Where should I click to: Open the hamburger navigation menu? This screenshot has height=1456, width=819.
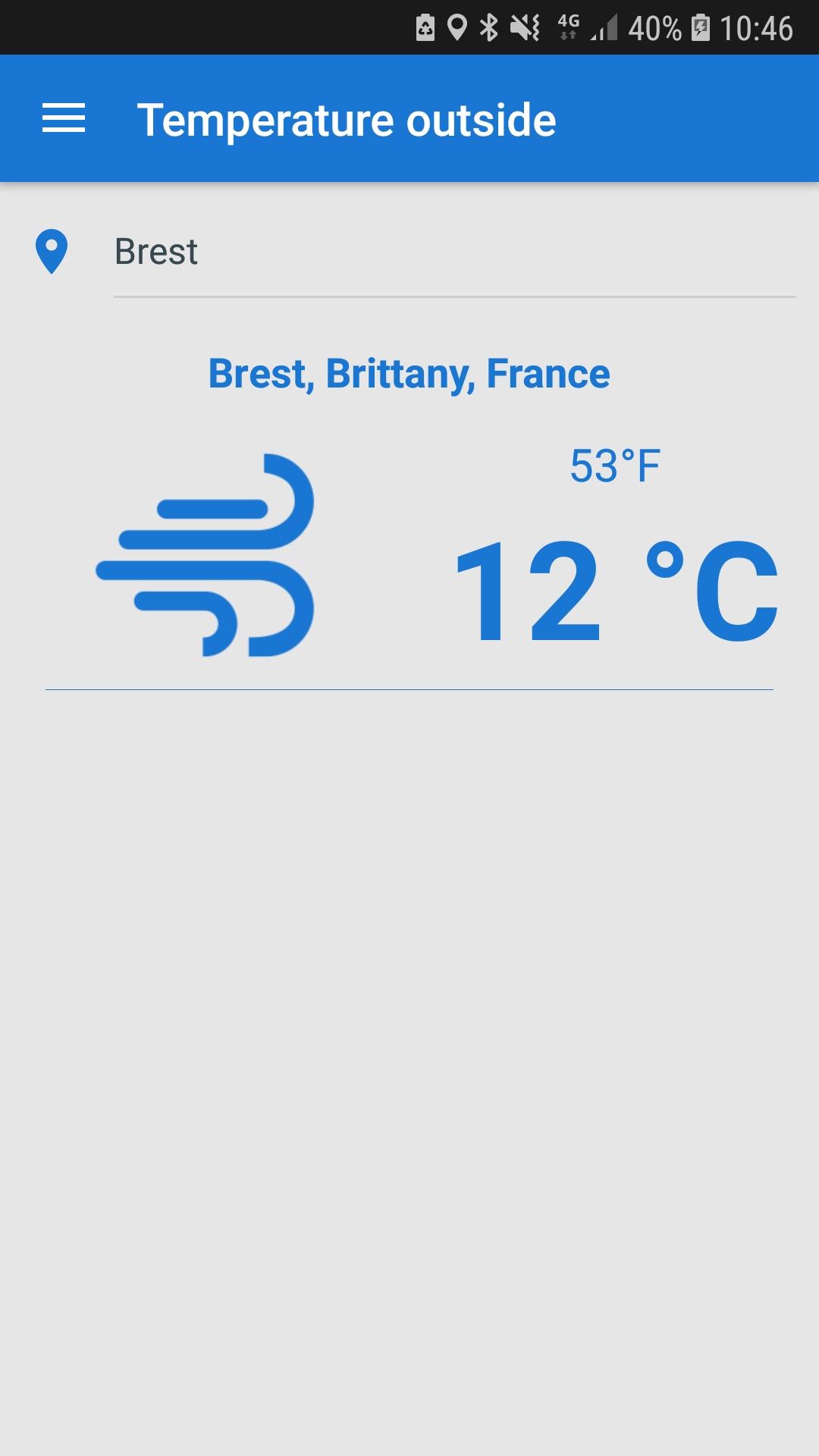64,119
